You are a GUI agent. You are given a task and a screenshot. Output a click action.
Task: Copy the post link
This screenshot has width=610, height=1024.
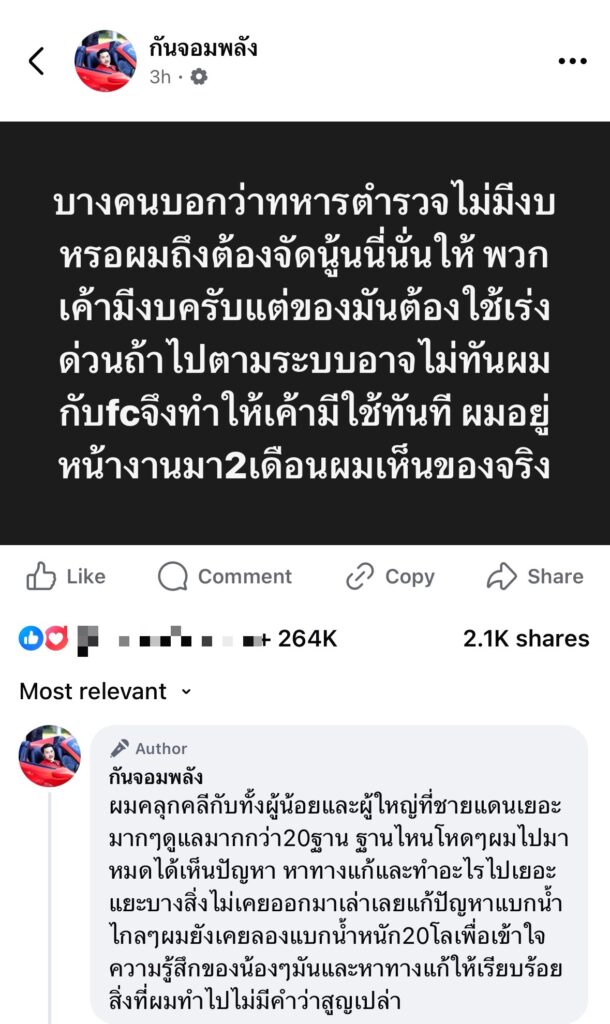pyautogui.click(x=390, y=576)
